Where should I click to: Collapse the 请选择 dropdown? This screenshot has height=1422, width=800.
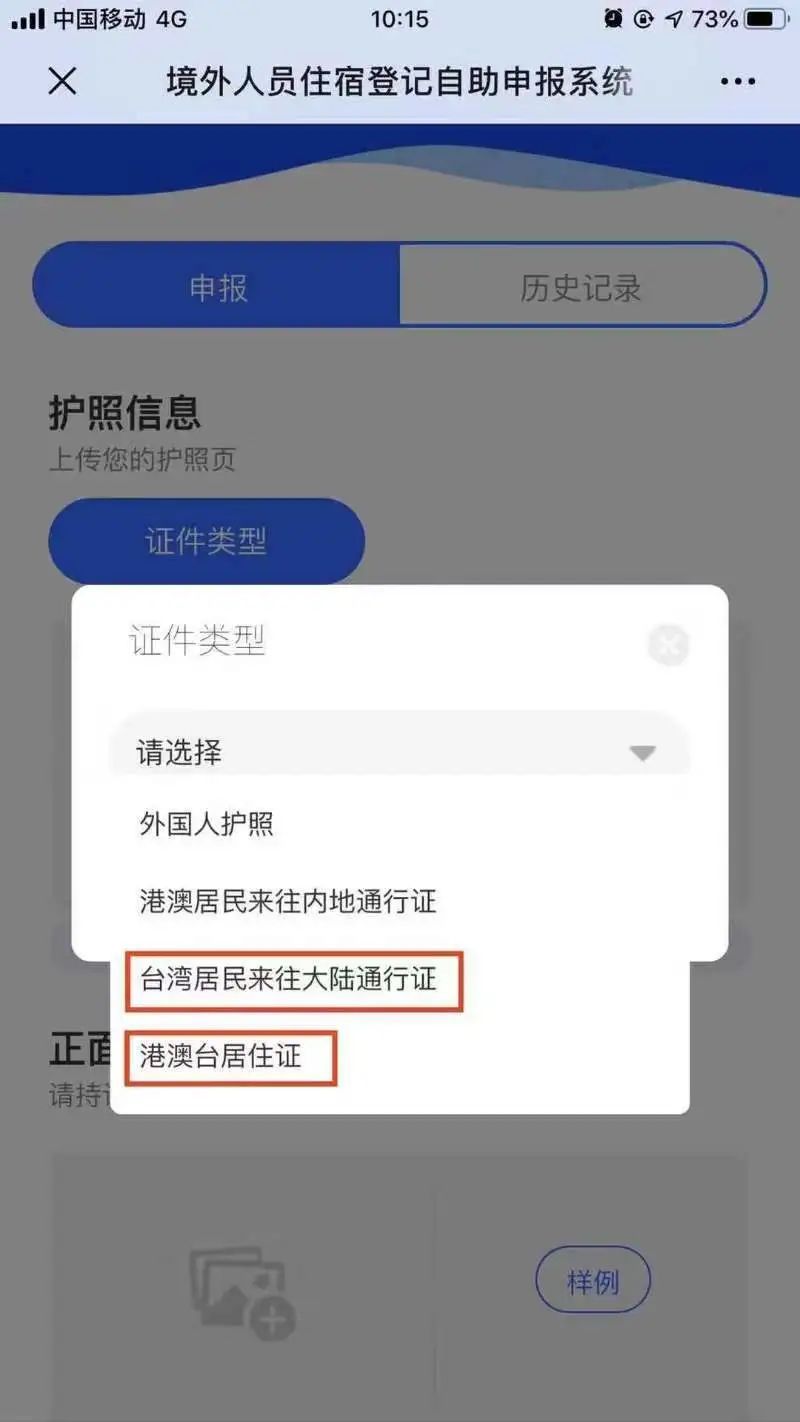[x=400, y=751]
